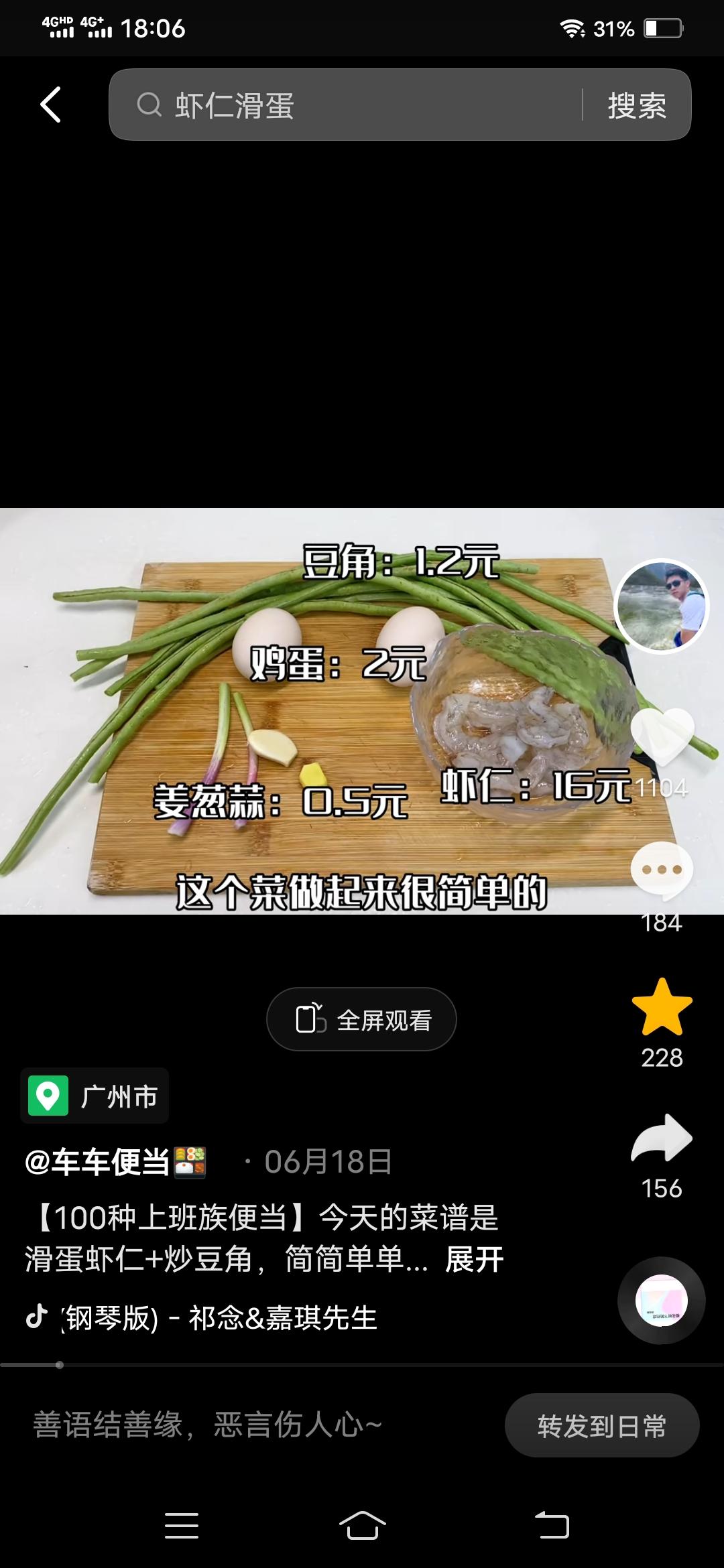Watch in full screen via 全屏观看
This screenshot has height=1568, width=724.
pos(362,1019)
